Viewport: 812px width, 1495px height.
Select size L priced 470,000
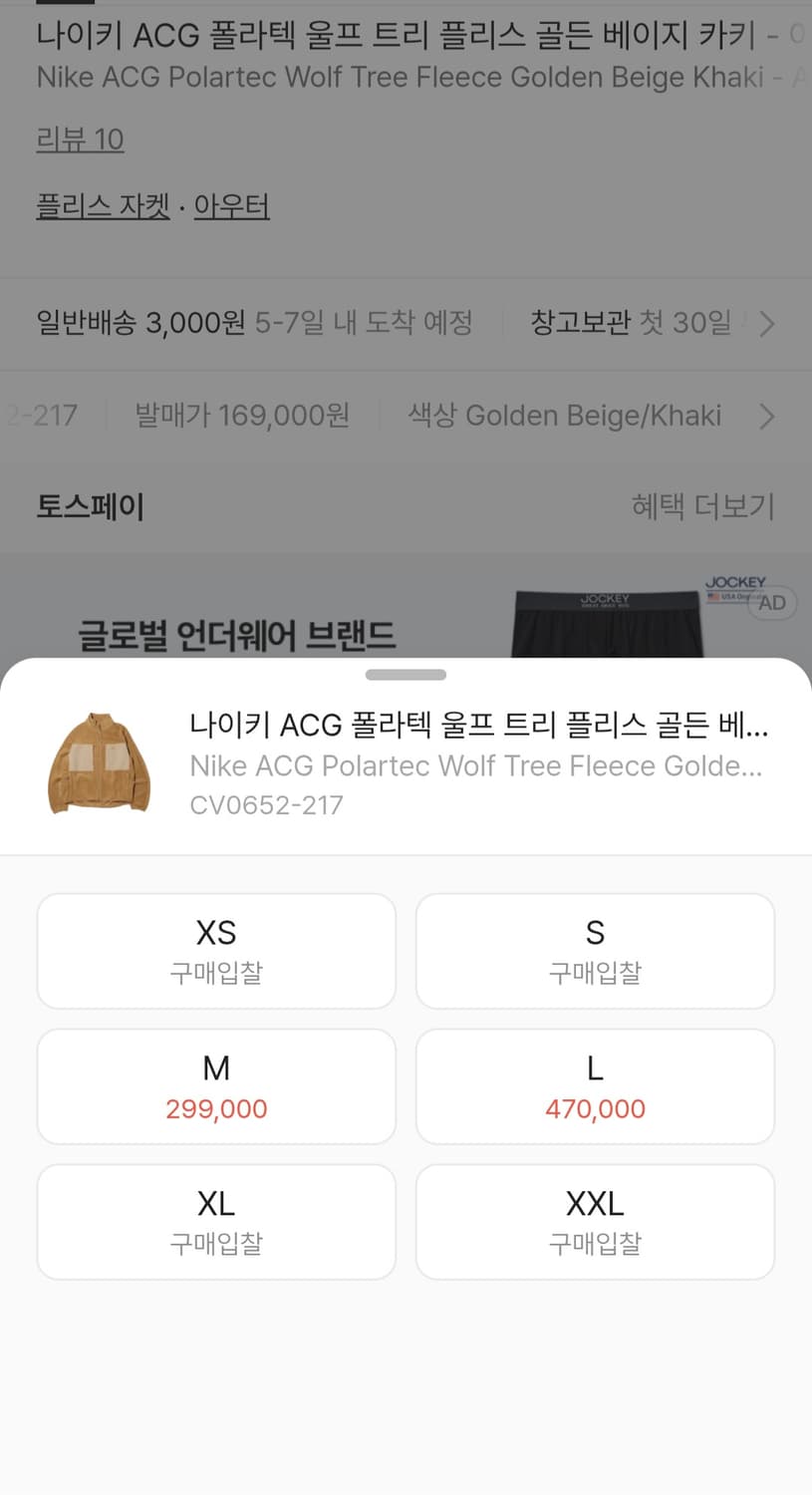click(595, 1086)
